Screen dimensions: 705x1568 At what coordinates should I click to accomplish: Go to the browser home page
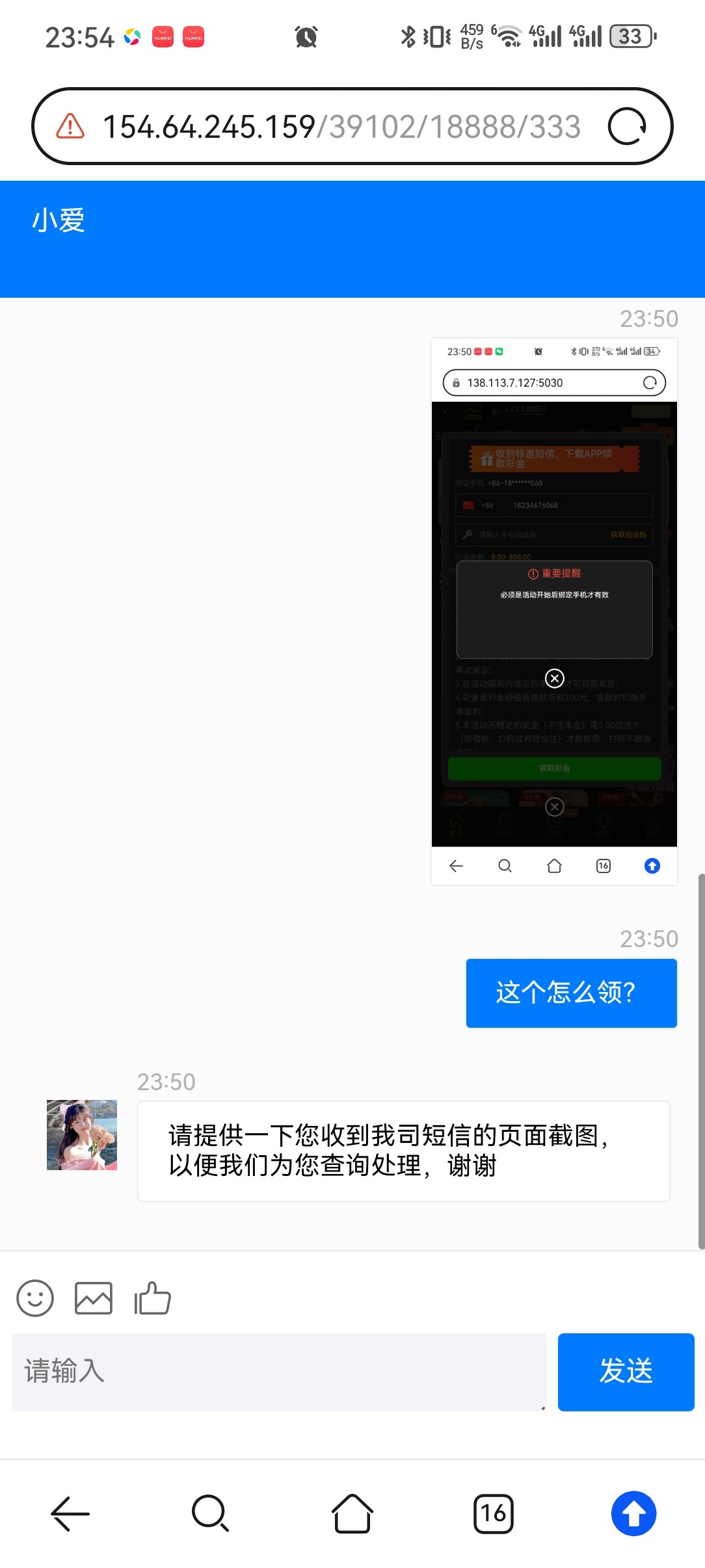click(x=352, y=1513)
